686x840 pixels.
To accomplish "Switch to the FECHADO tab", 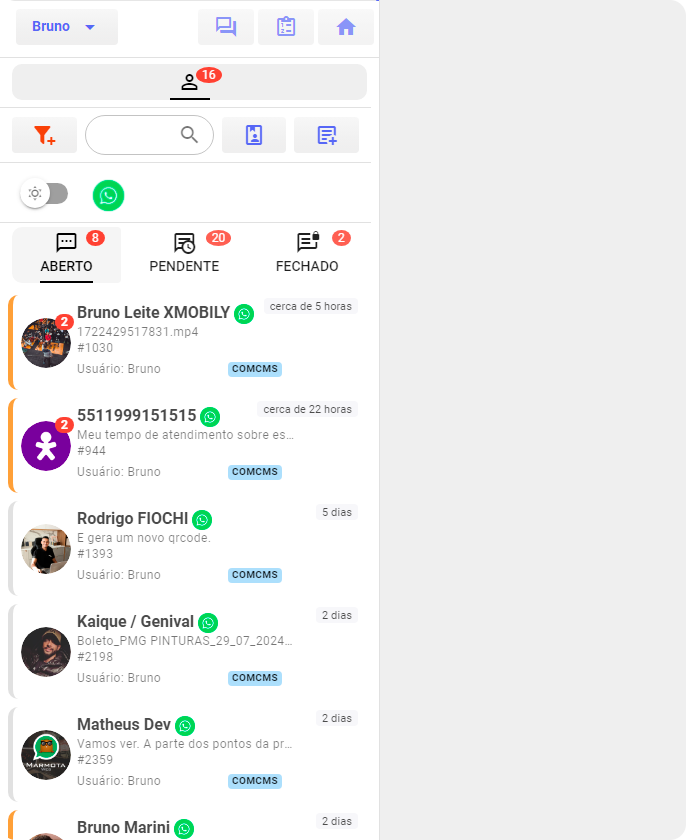I will pyautogui.click(x=307, y=254).
